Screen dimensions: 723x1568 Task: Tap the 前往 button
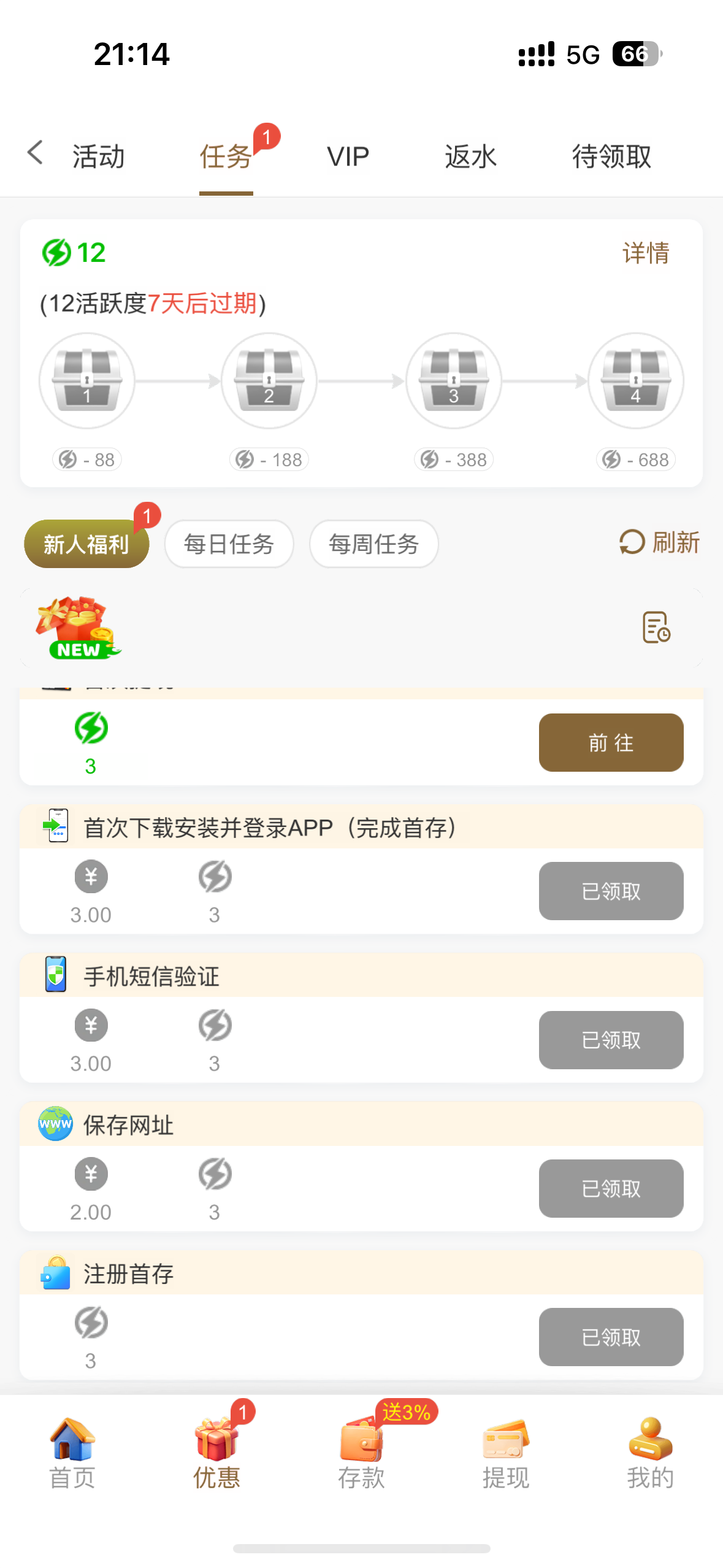[x=611, y=742]
